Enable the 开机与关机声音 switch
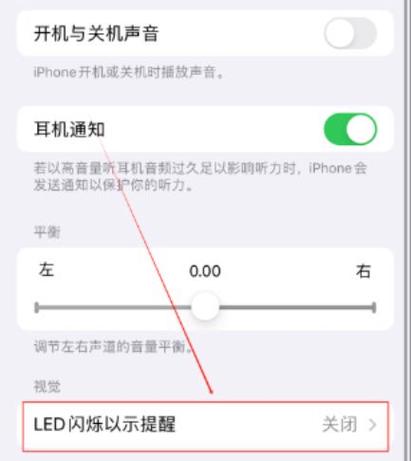 coord(350,34)
